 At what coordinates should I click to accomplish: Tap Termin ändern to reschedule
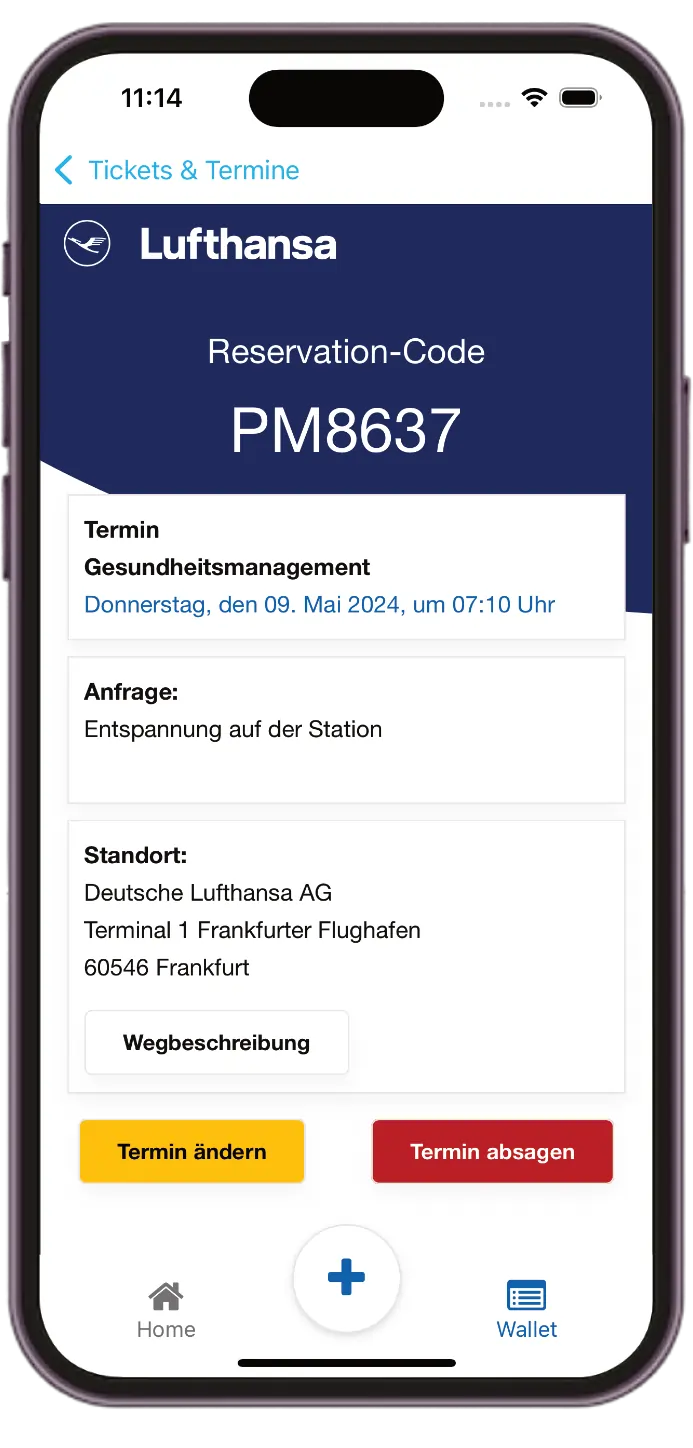pyautogui.click(x=192, y=1151)
